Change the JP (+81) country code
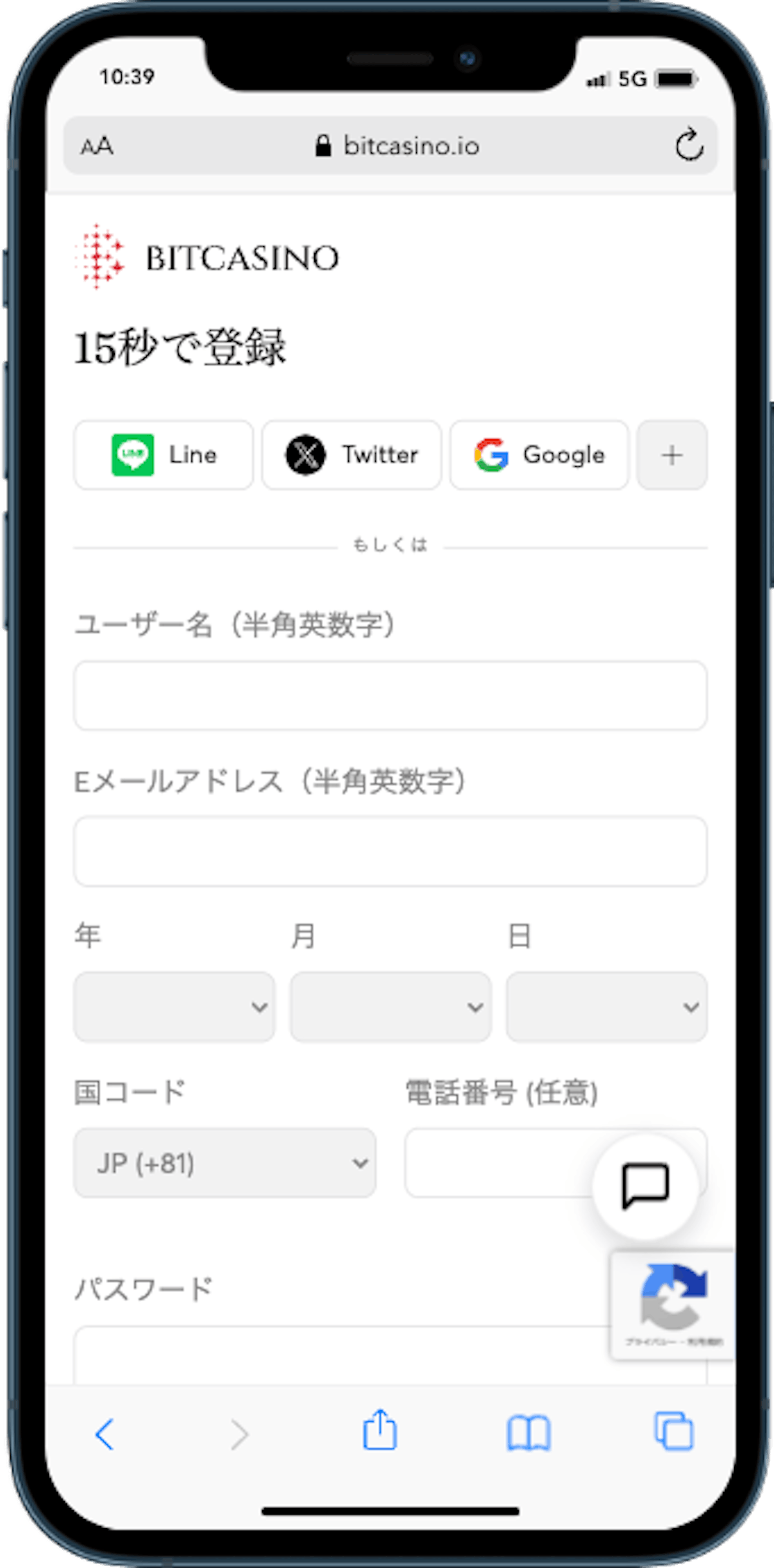 coord(224,1163)
